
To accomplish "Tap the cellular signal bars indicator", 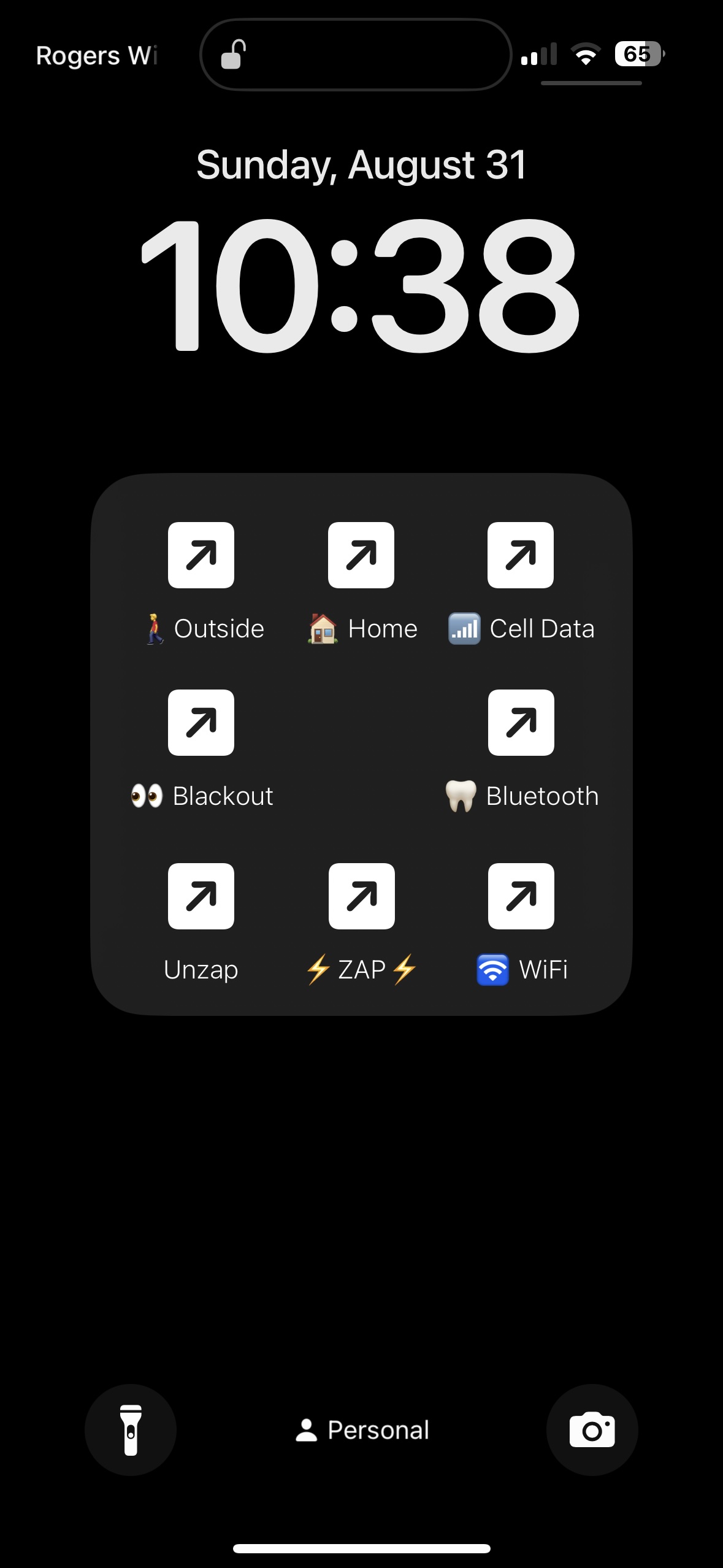I will click(x=540, y=55).
